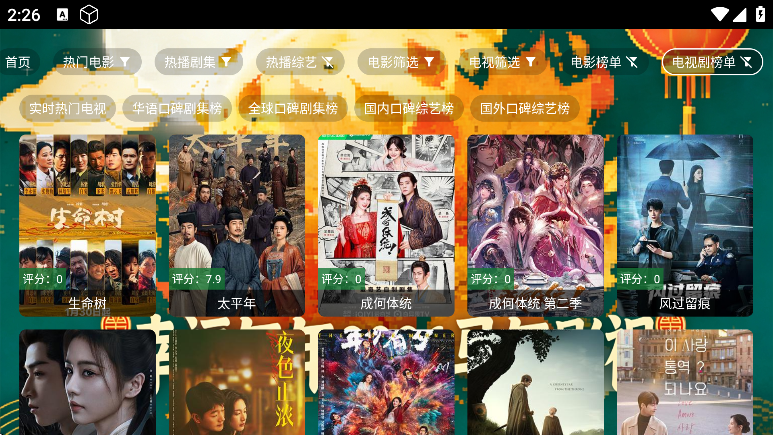Open 成何体统 第二季 card
This screenshot has width=773, height=435.
pyautogui.click(x=535, y=225)
